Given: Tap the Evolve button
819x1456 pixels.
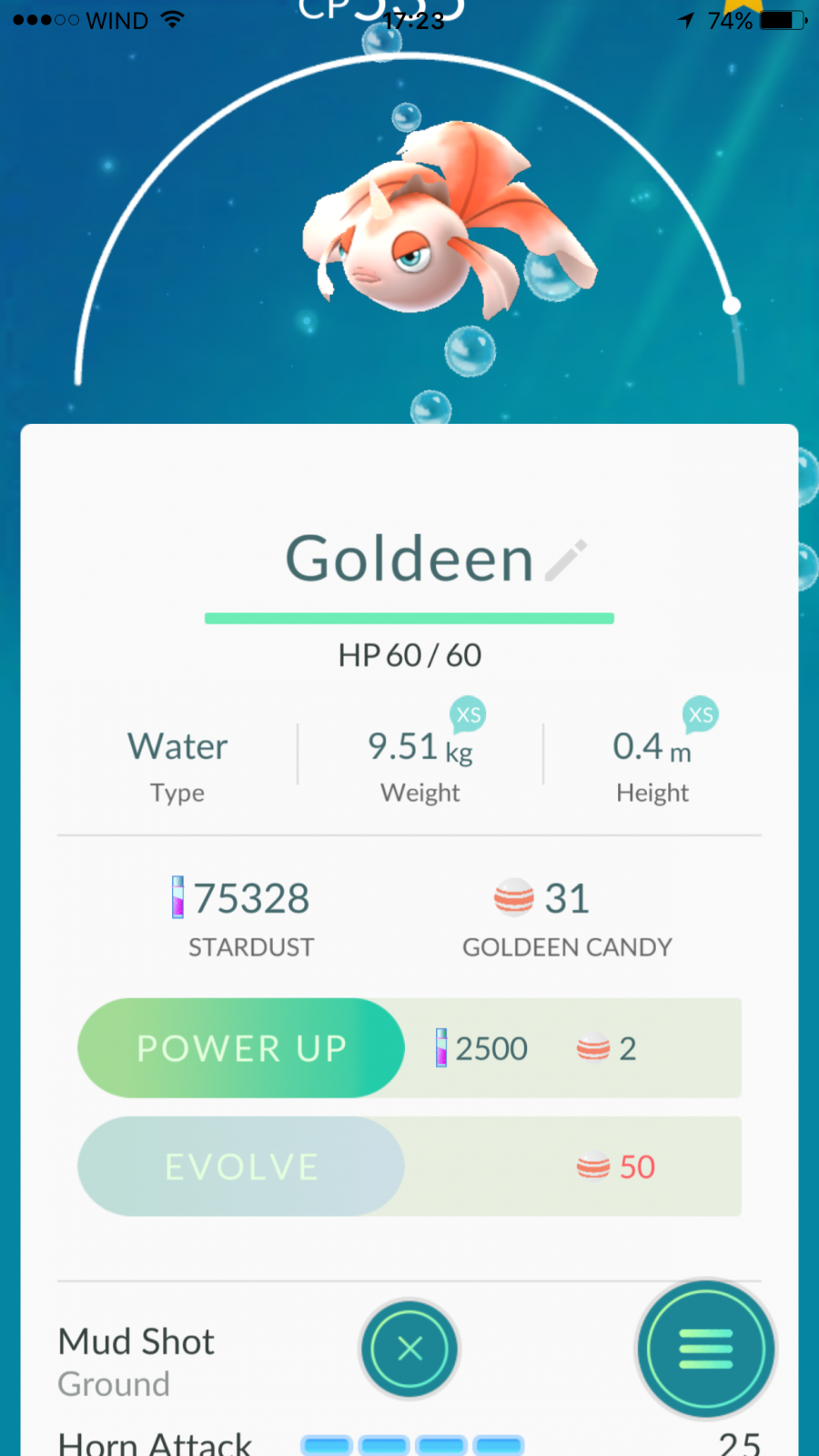Looking at the screenshot, I should 241,1167.
